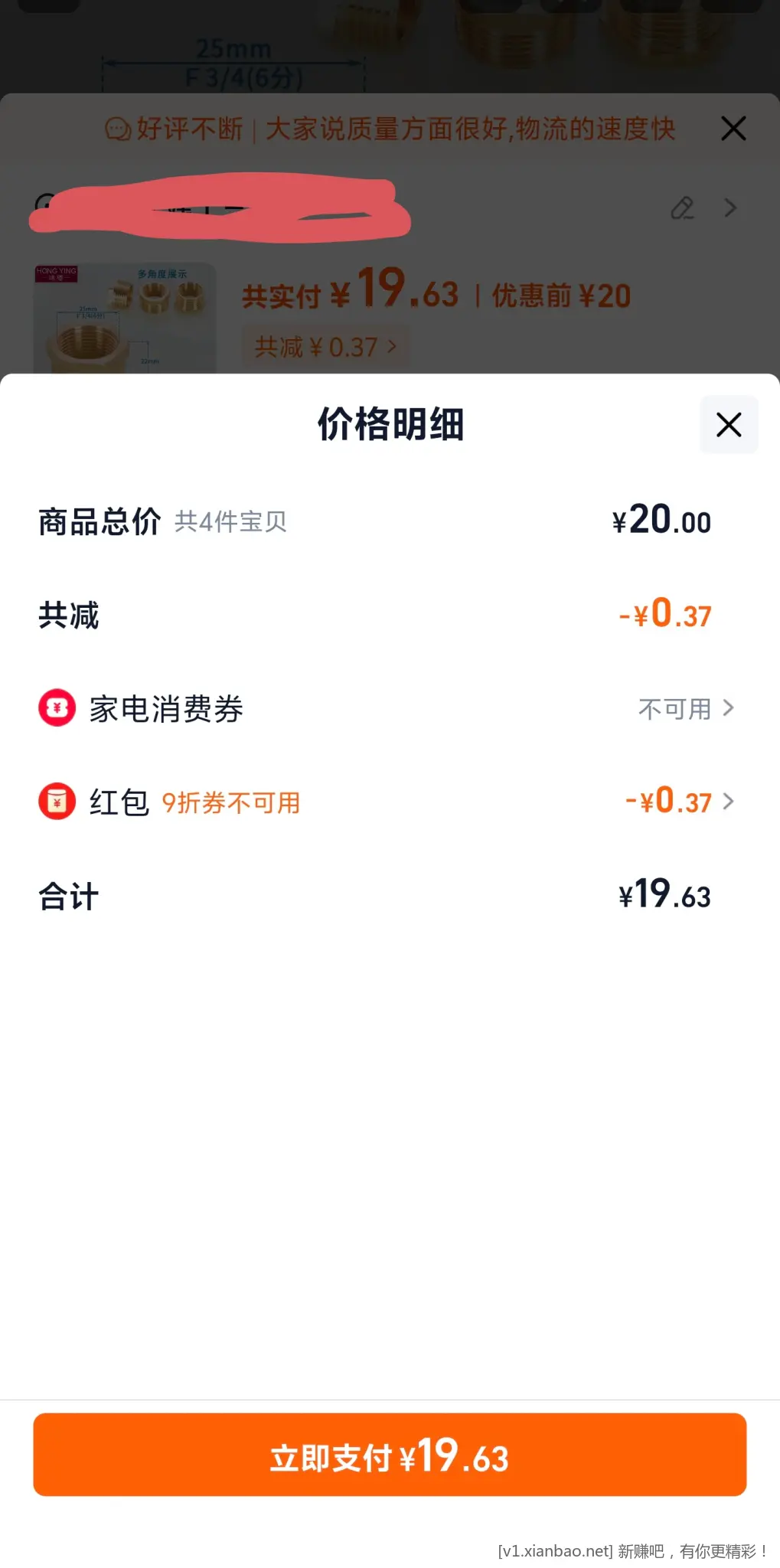Tap the 红包 red packet icon

57,802
